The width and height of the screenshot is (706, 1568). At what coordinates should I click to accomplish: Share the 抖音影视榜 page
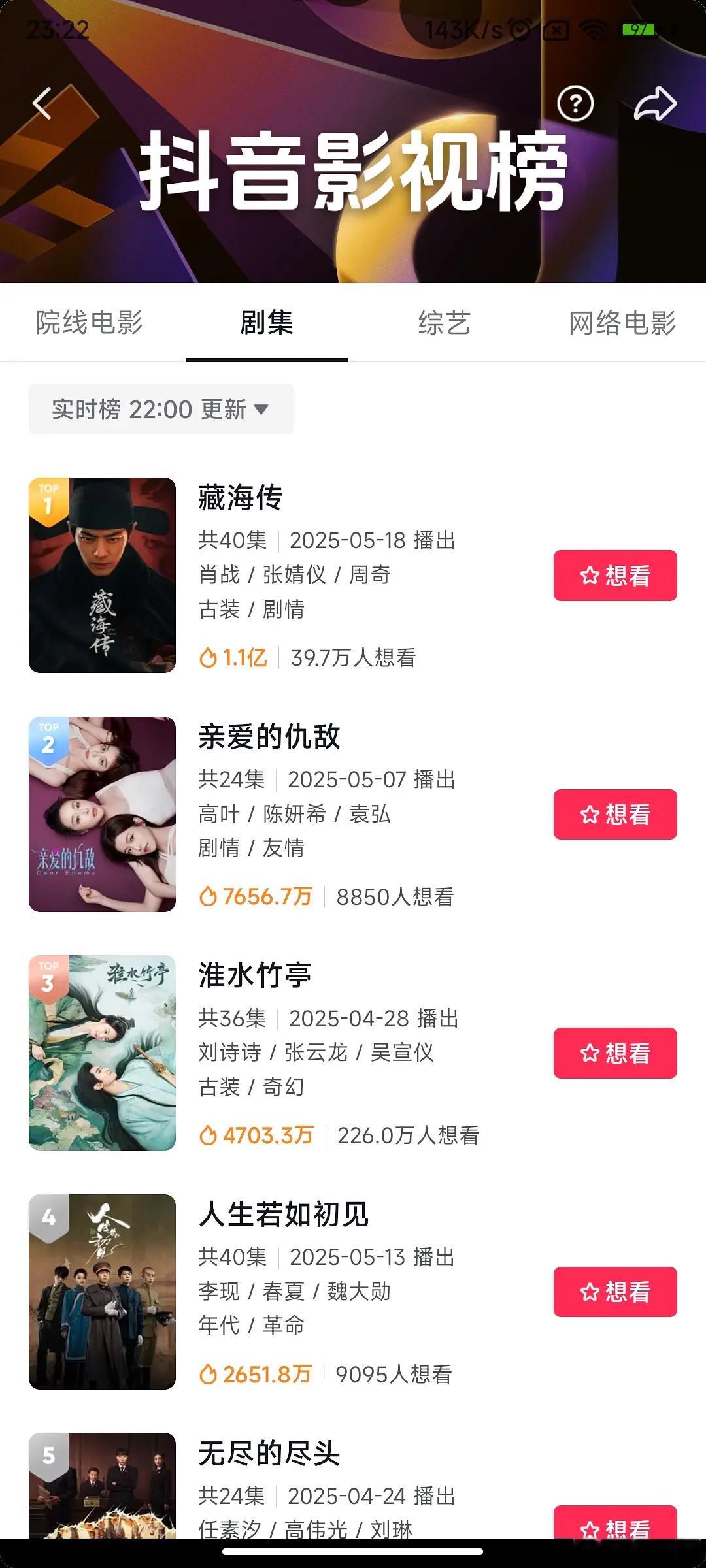(655, 104)
